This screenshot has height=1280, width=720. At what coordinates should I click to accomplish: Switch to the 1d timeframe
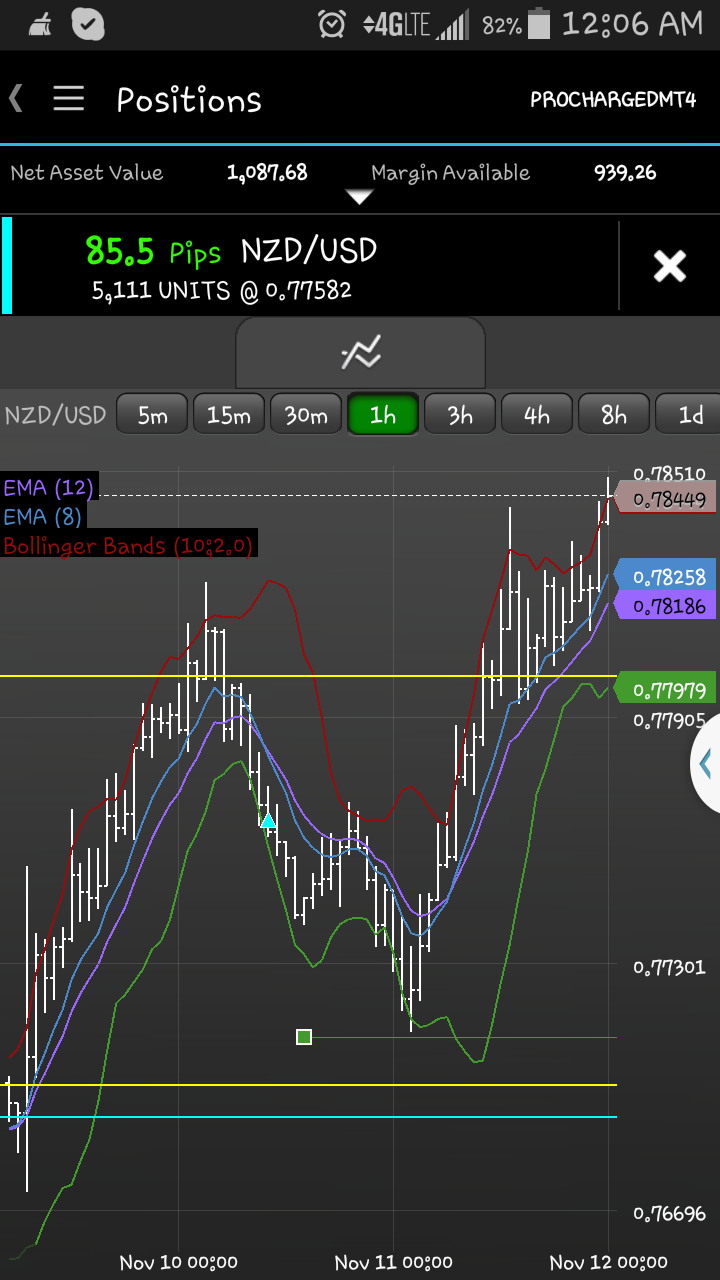coord(688,415)
